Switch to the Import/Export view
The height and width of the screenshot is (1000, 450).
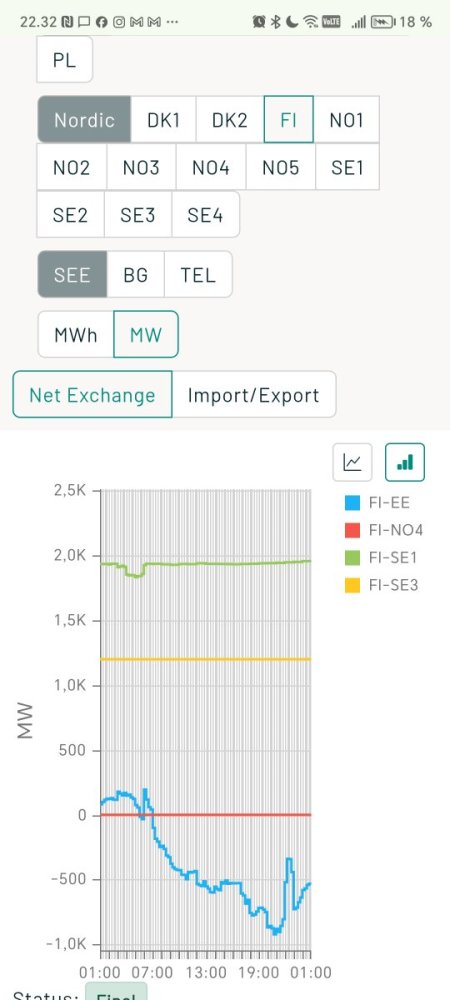pos(254,395)
